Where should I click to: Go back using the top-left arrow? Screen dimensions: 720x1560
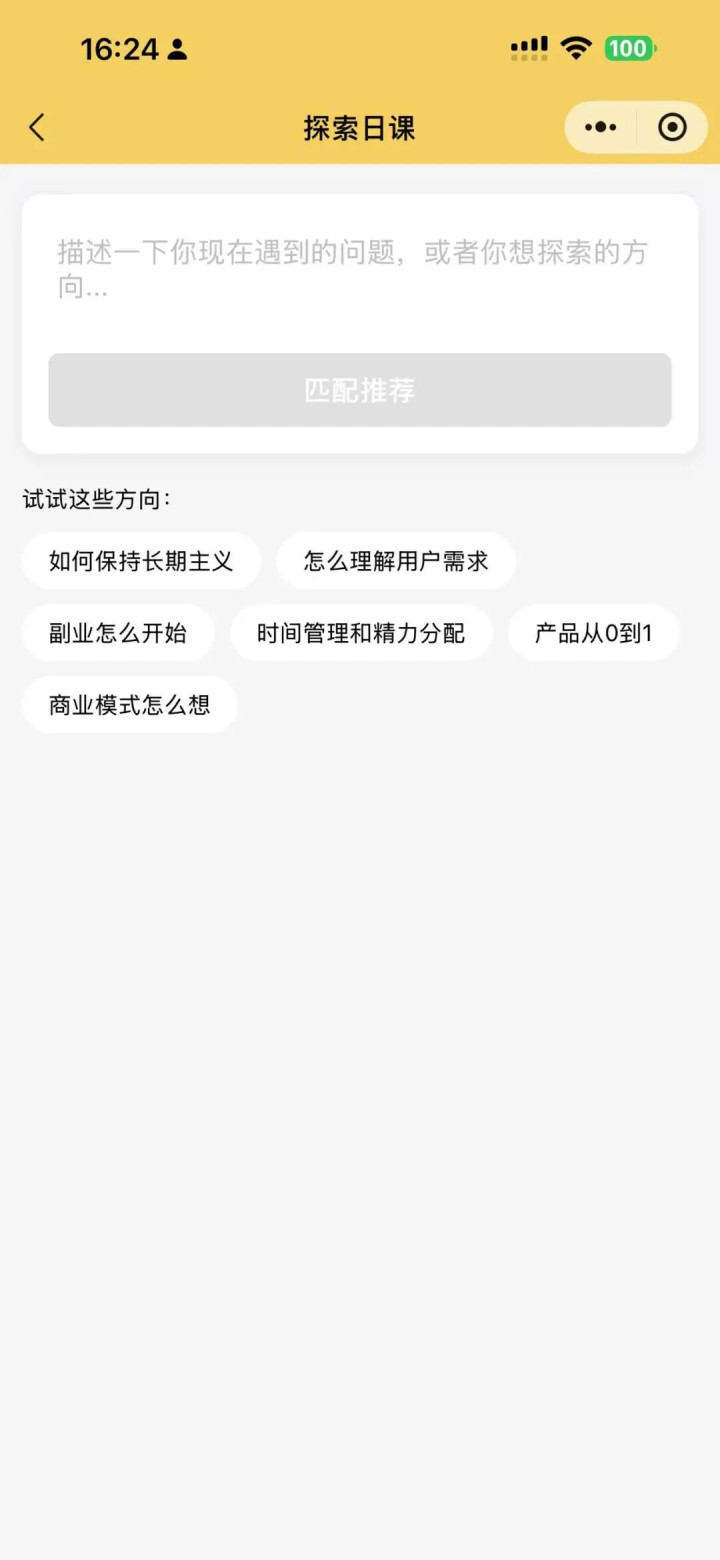(x=37, y=128)
